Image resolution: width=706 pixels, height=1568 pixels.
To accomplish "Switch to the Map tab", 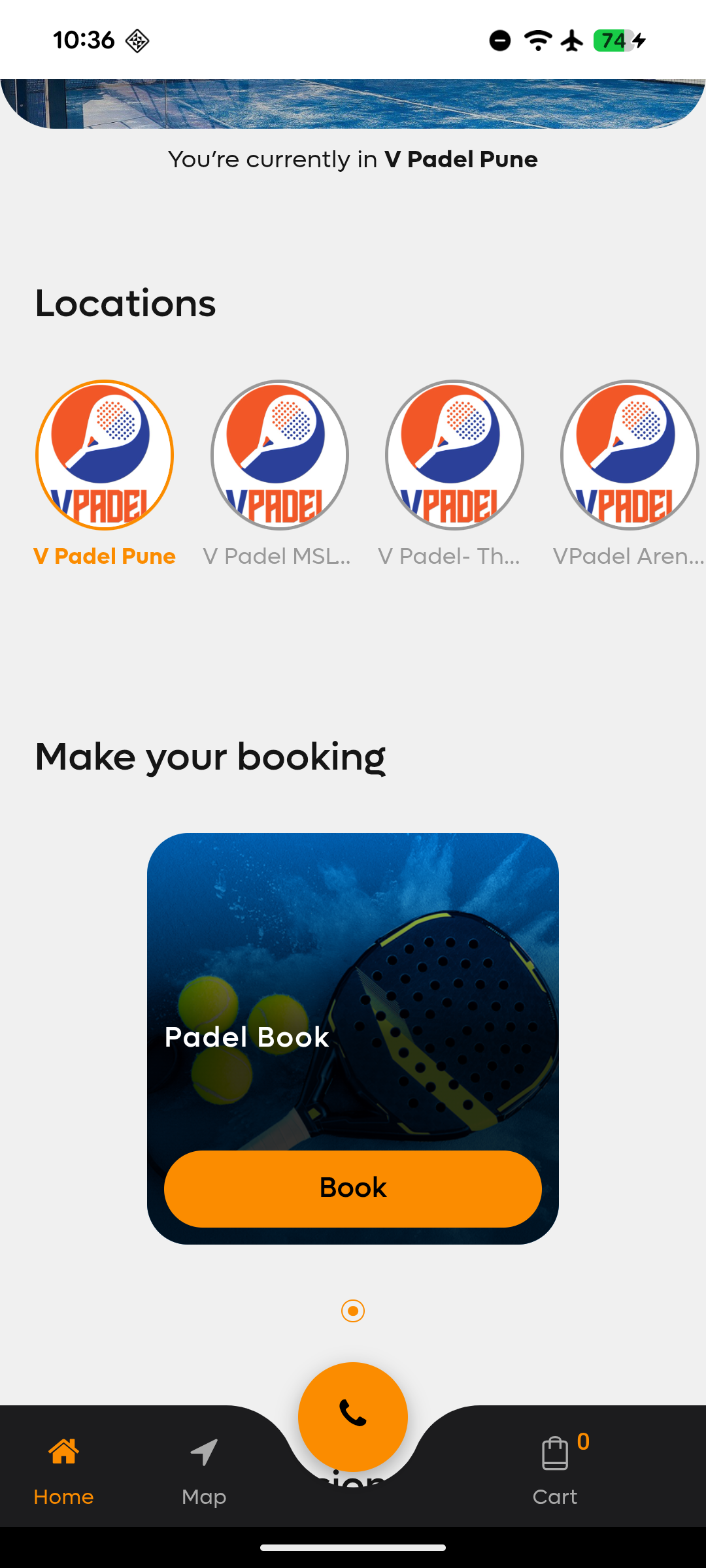I will 203,1496.
